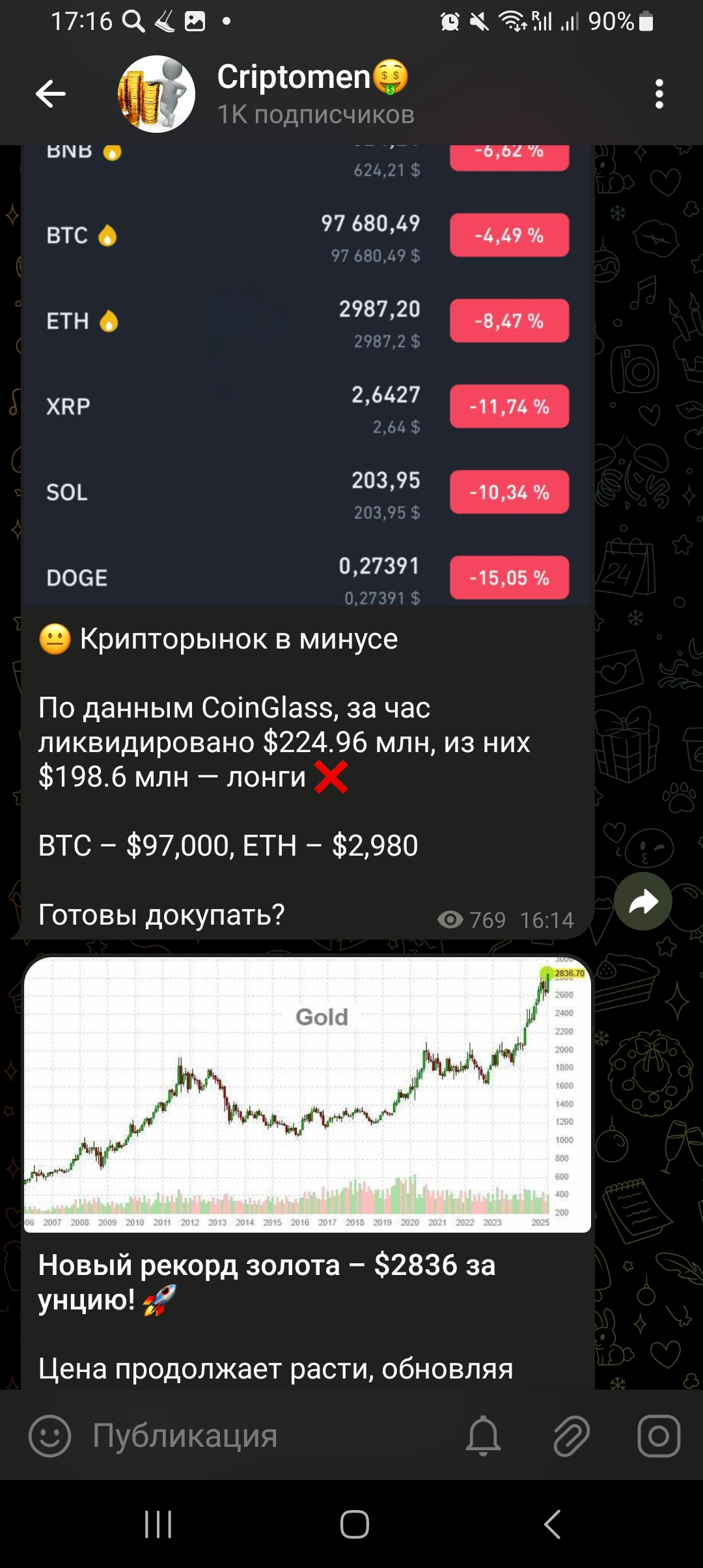Forward the crypto market post
Screen dimensions: 703x1568
(x=642, y=901)
